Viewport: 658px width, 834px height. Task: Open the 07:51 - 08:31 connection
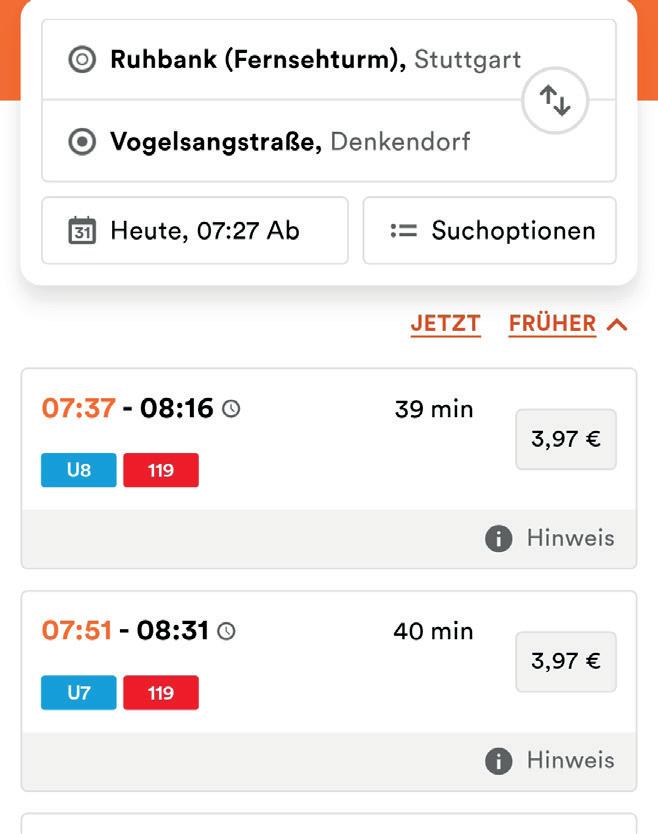tap(260, 660)
